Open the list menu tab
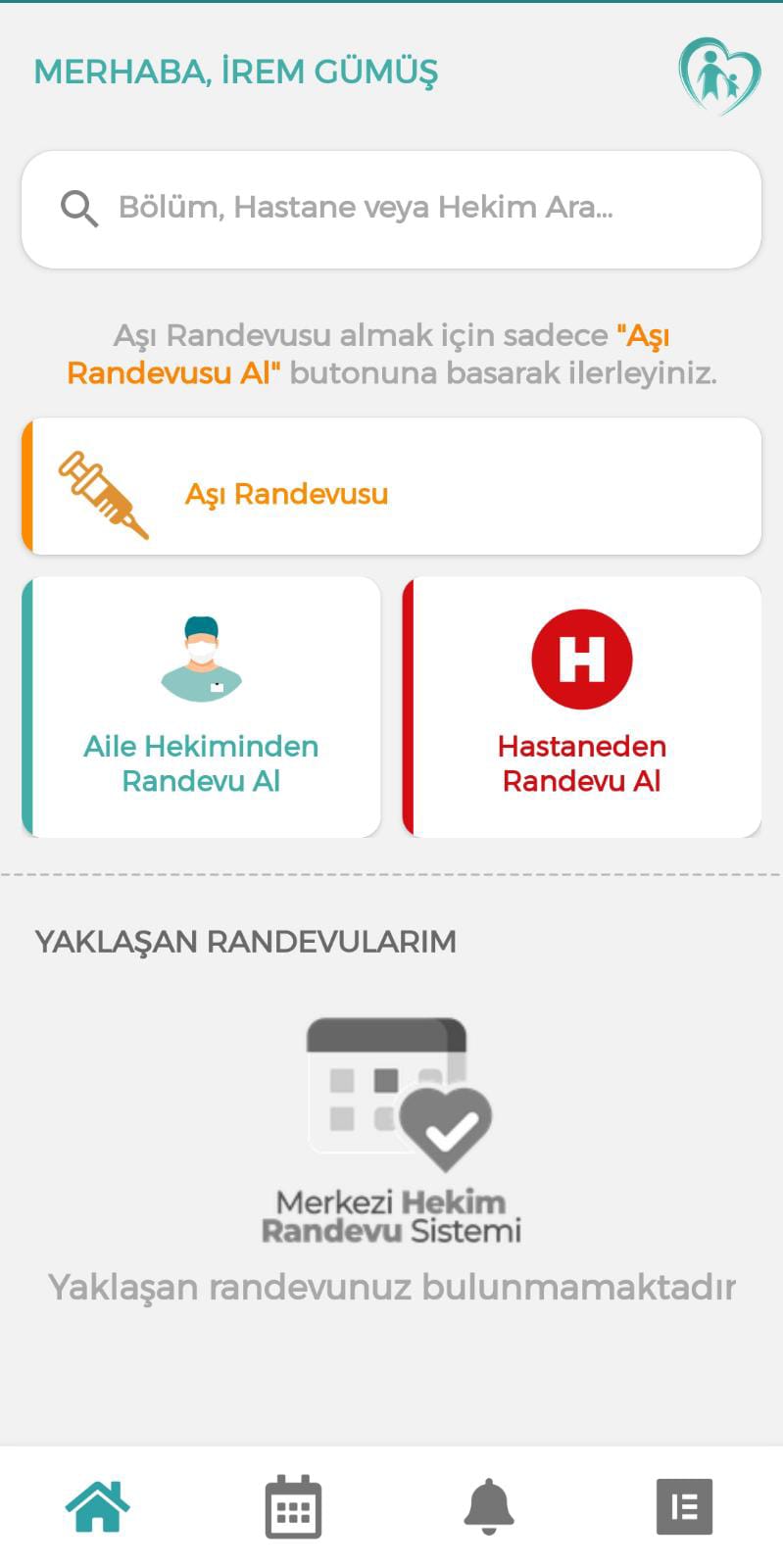This screenshot has height=1568, width=783. point(684,1506)
